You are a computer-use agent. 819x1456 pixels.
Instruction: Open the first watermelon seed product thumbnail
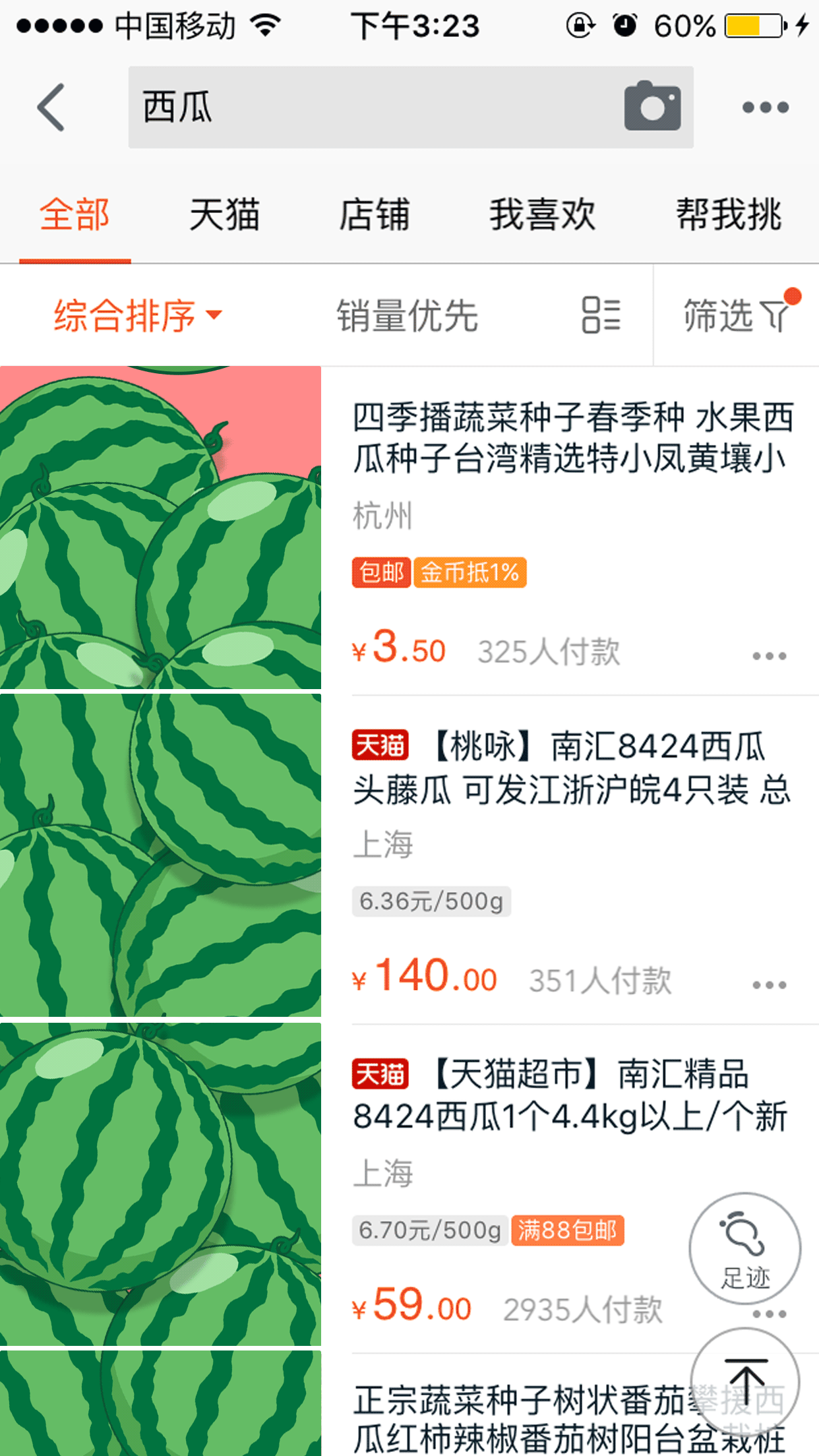point(161,528)
